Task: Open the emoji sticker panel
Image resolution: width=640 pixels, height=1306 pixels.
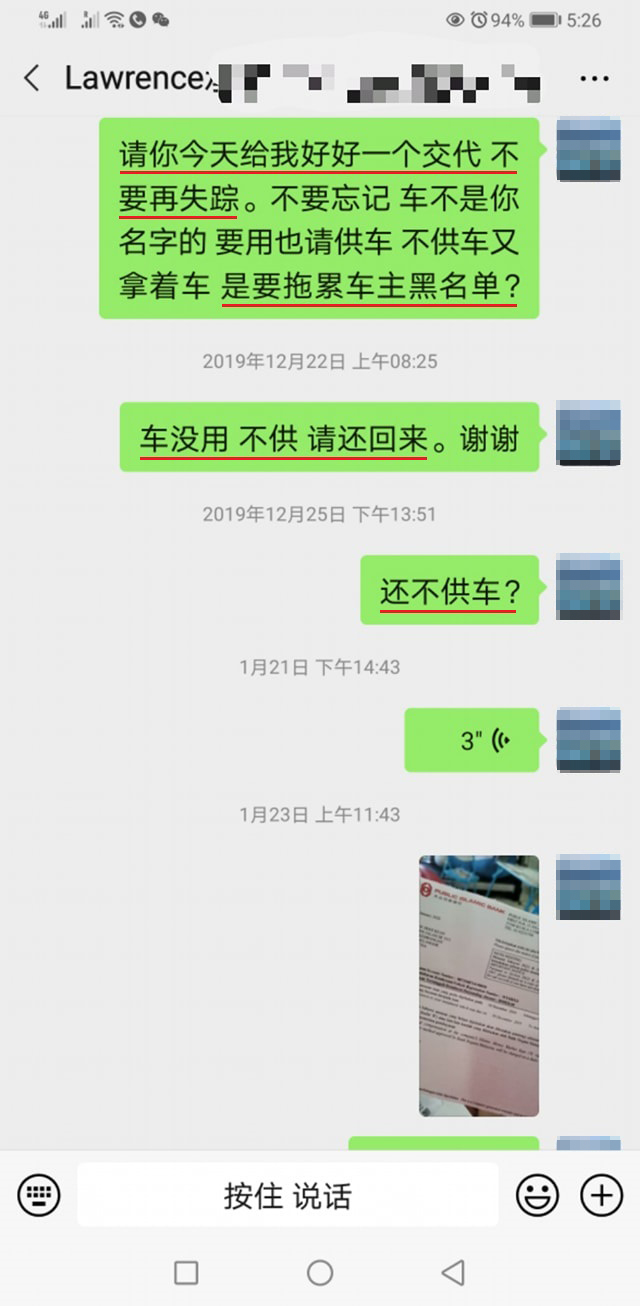Action: click(x=537, y=1195)
